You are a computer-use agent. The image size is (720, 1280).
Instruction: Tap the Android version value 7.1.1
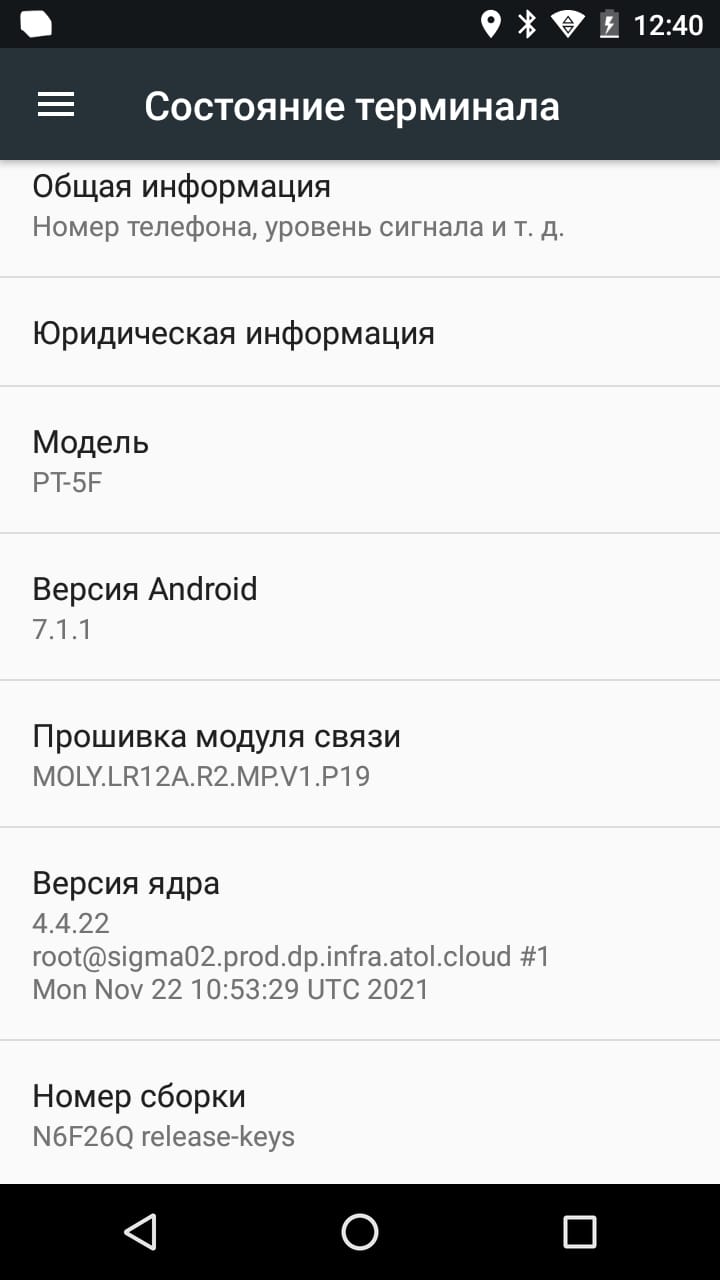click(x=58, y=629)
